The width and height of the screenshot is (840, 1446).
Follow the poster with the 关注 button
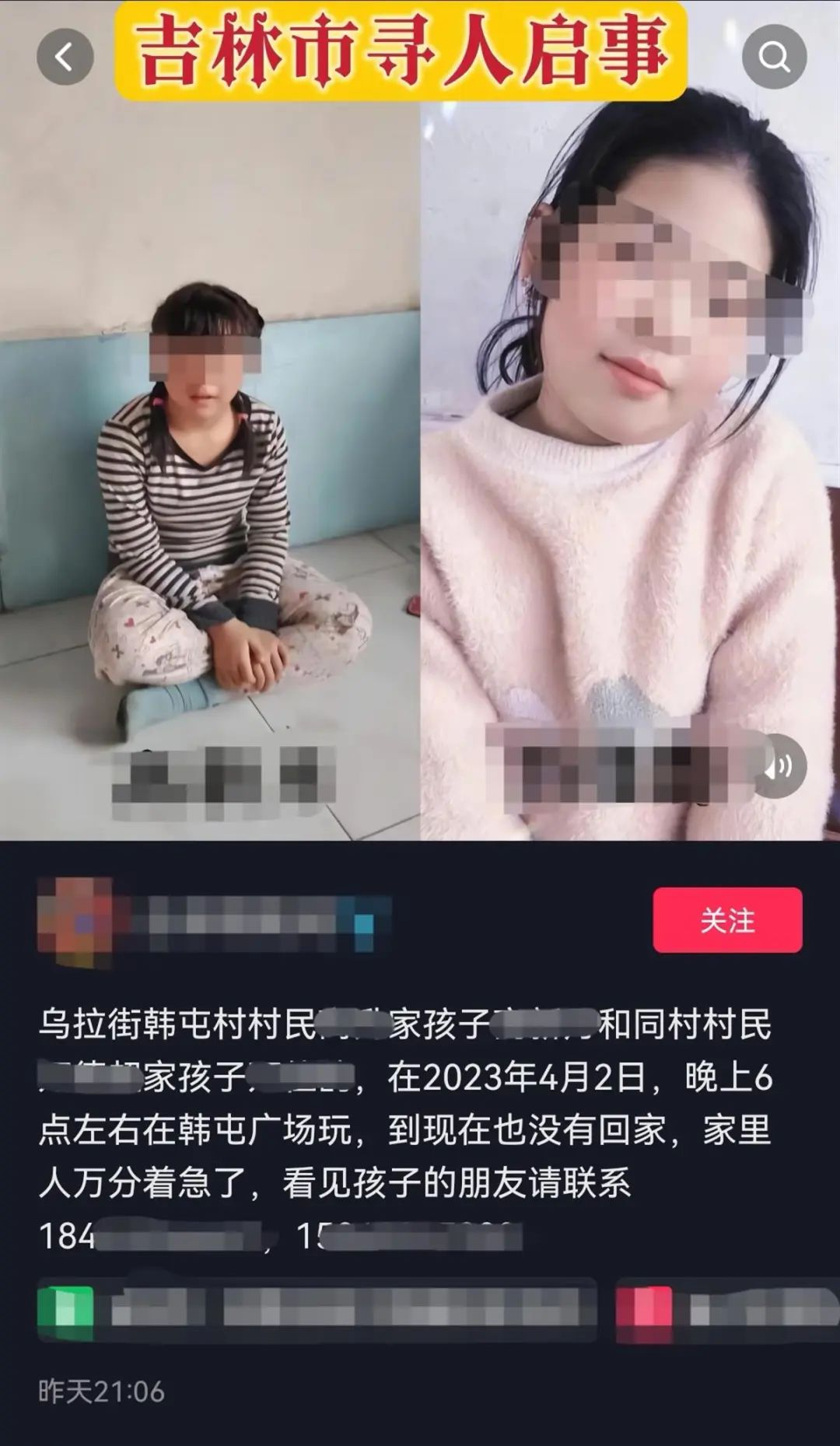click(727, 920)
